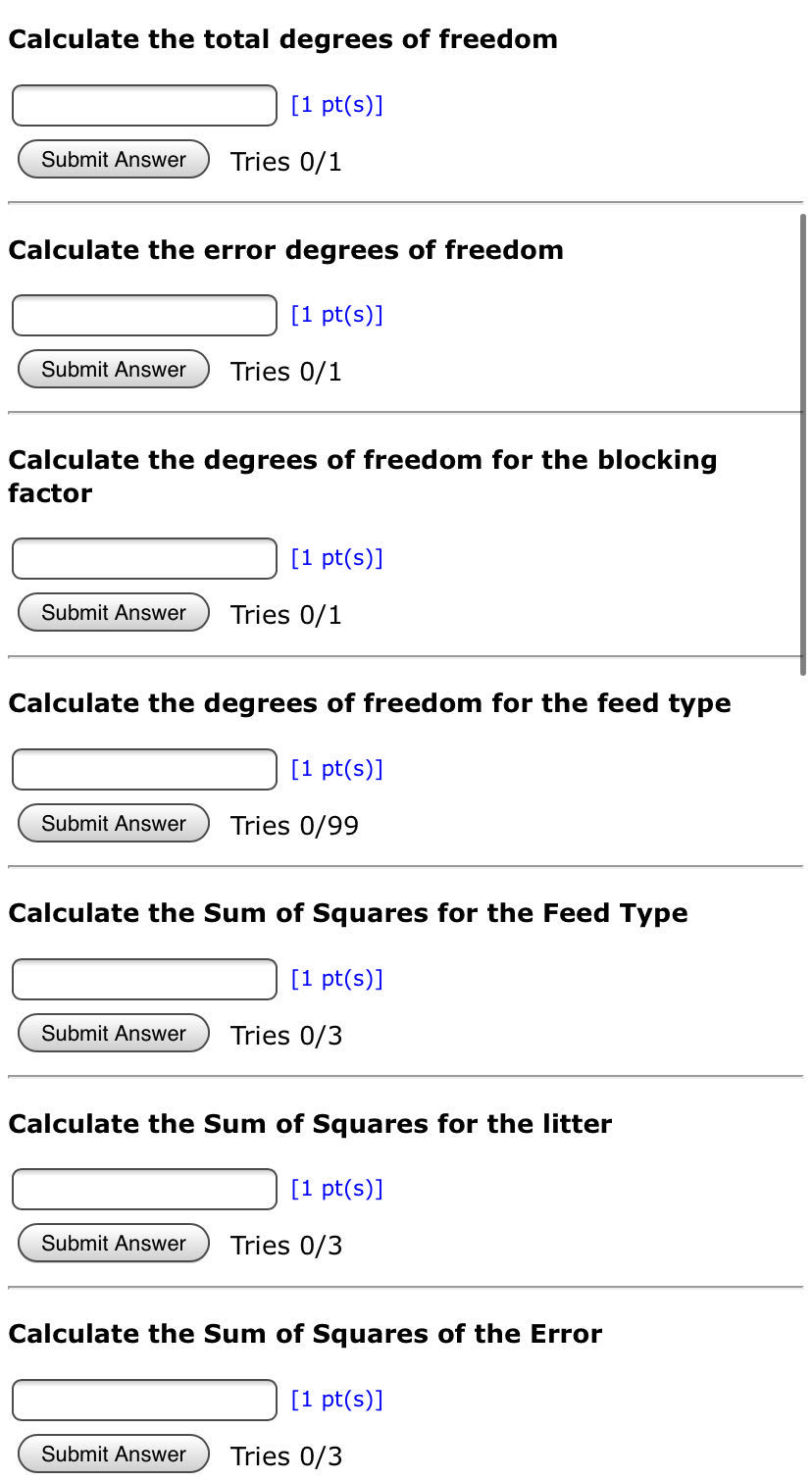Focus the total degrees of freedom answer field
Image resolution: width=812 pixels, height=1481 pixels.
(144, 105)
